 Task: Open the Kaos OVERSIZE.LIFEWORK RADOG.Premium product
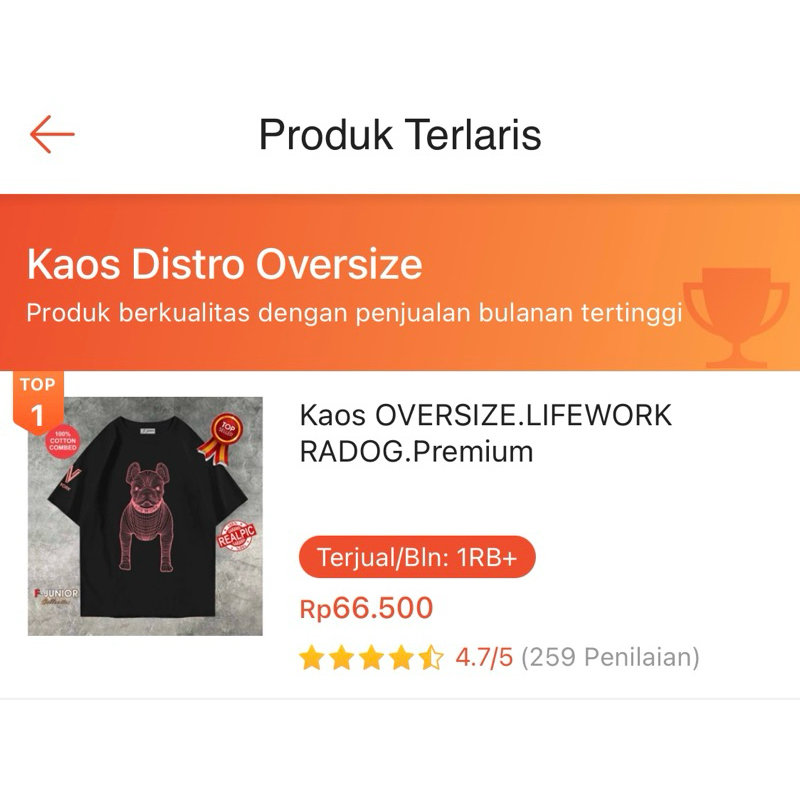point(486,433)
